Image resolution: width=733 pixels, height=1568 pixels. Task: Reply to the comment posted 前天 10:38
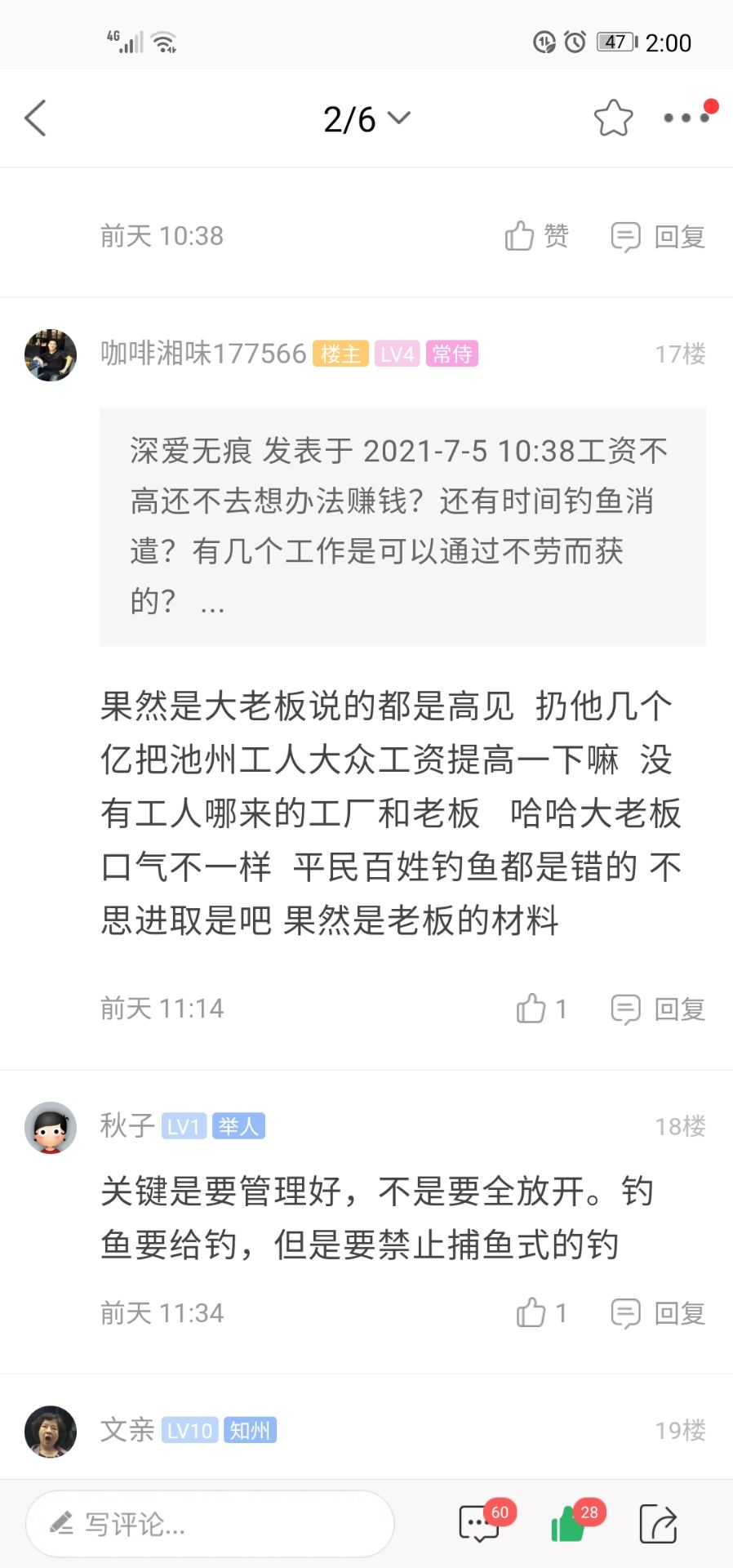658,237
